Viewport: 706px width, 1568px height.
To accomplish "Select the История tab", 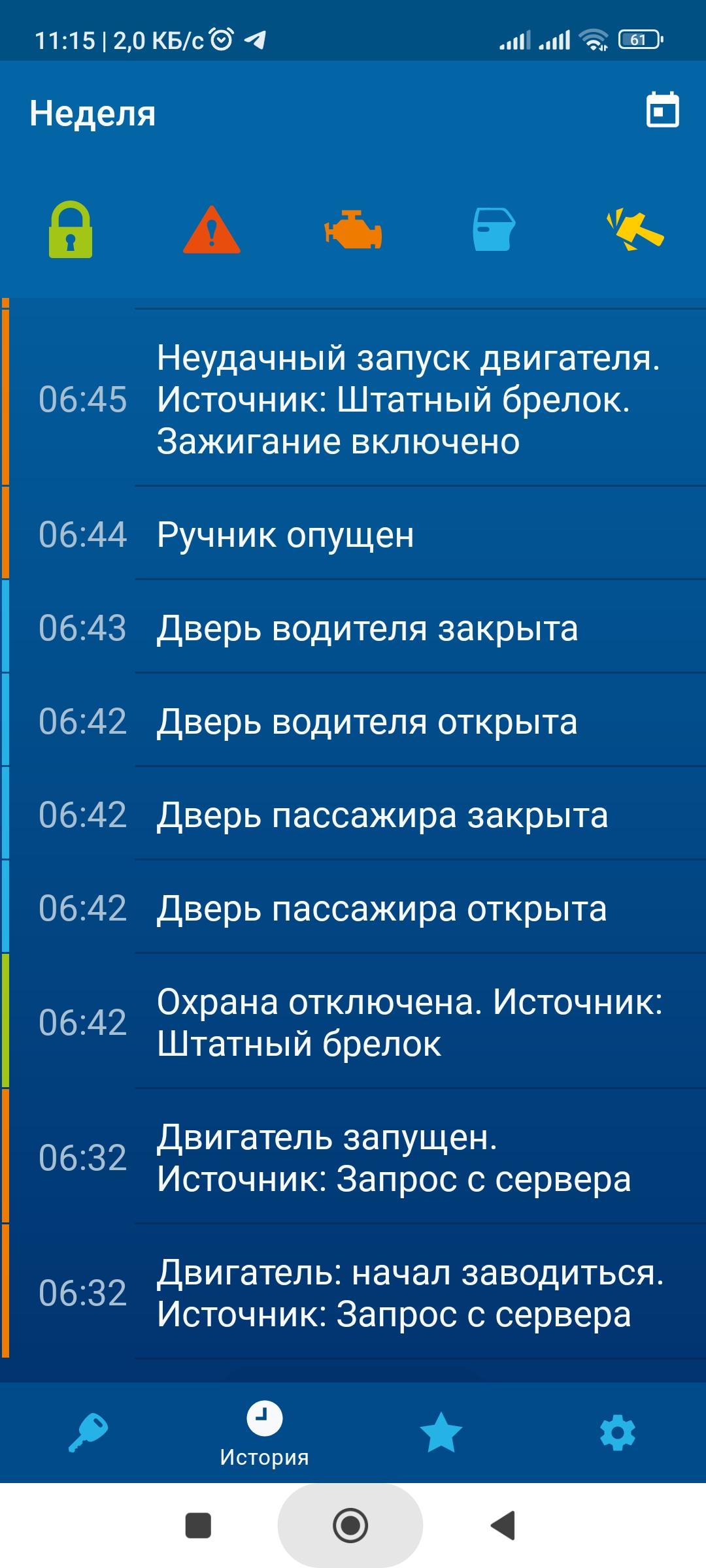I will [x=264, y=1433].
